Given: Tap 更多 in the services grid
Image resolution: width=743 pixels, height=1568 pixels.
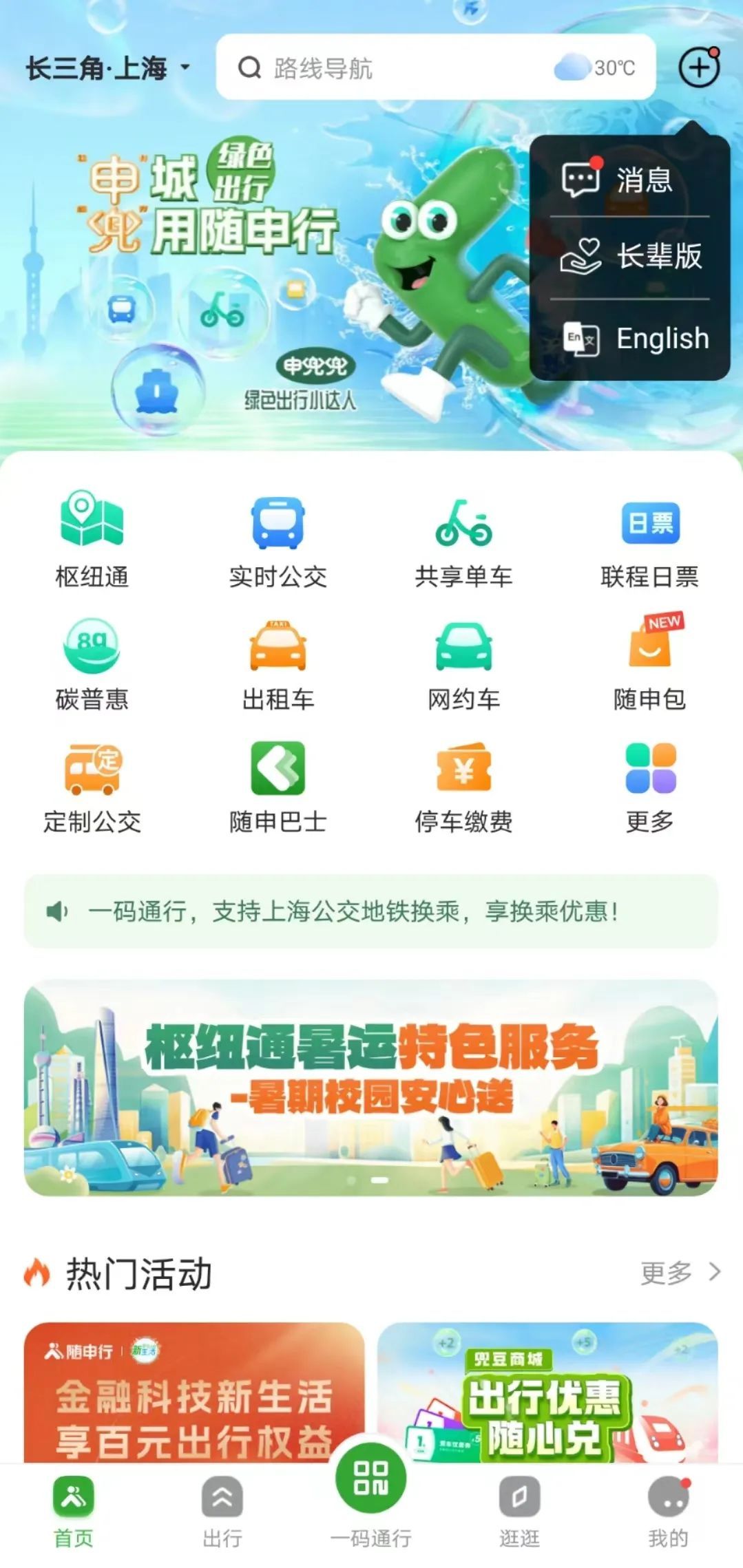Looking at the screenshot, I should coord(649,785).
